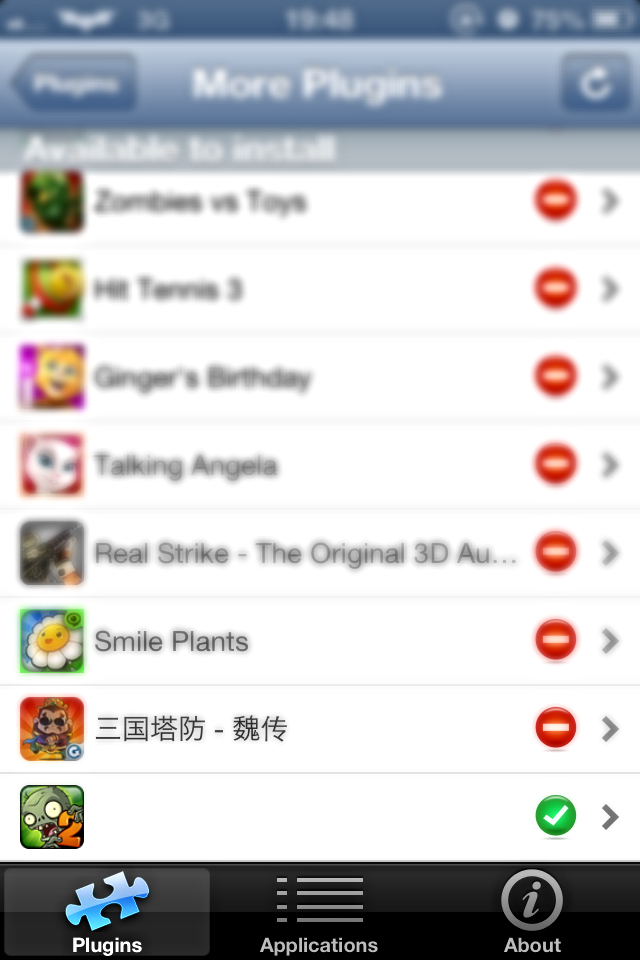Select the Plugins tab
Viewport: 640px width, 960px height.
pos(107,912)
